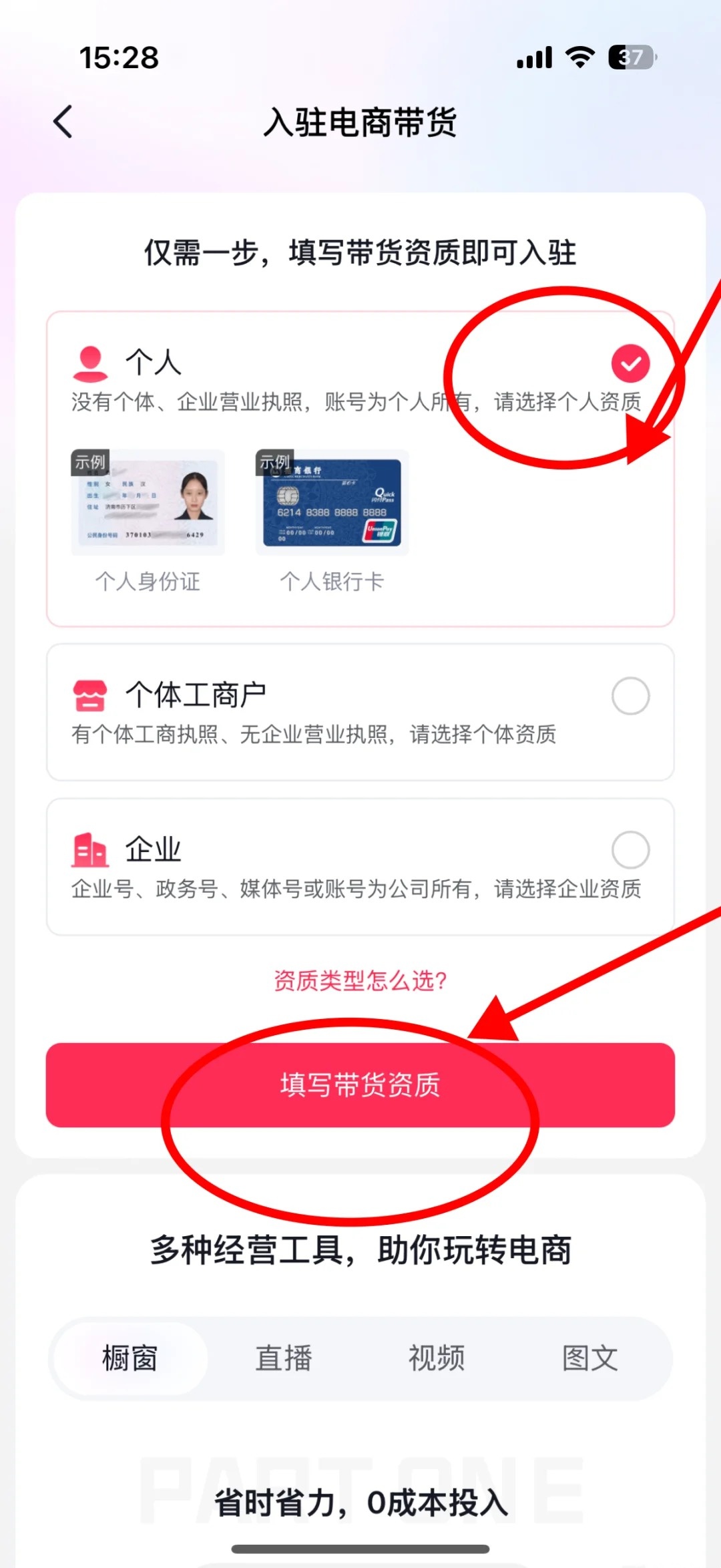Select the 个人 qualification option
The image size is (721, 1568).
tap(630, 363)
